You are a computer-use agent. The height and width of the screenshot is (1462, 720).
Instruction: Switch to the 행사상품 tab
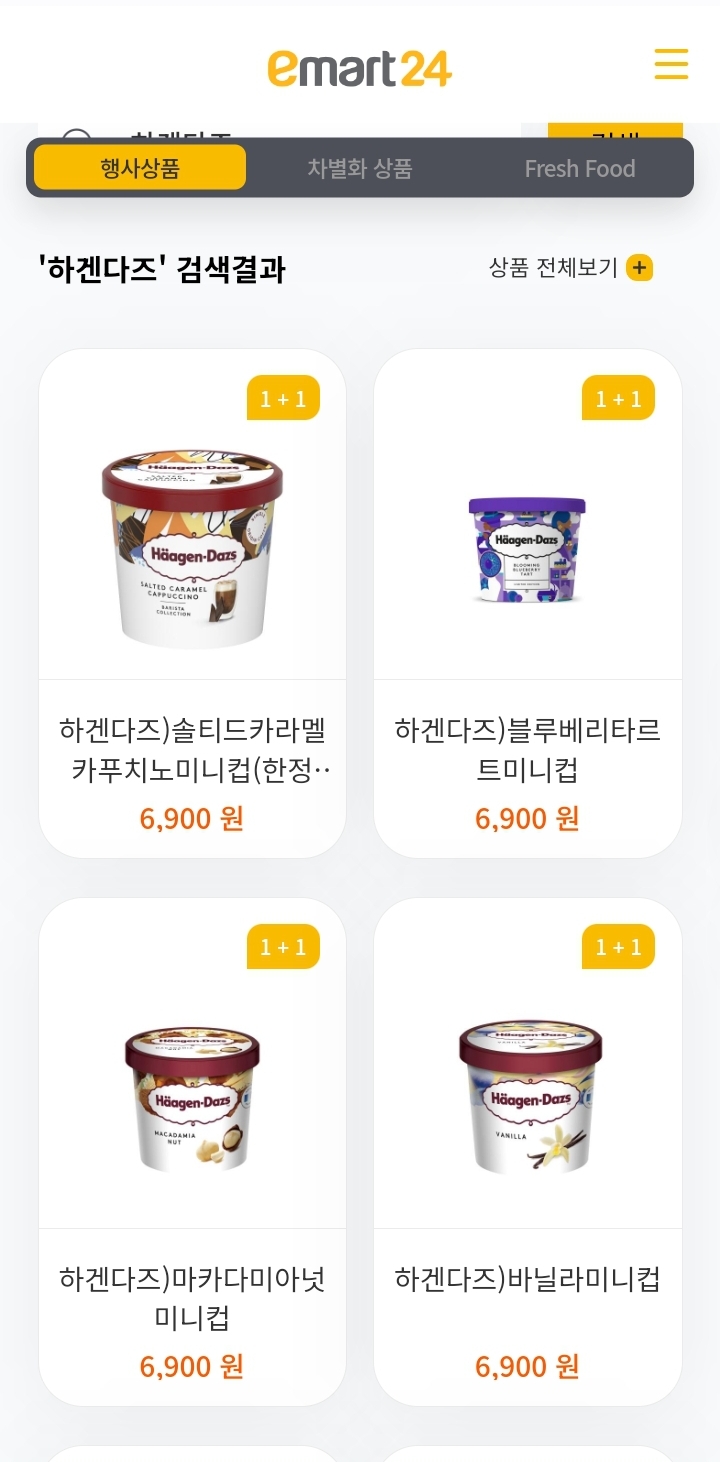140,168
